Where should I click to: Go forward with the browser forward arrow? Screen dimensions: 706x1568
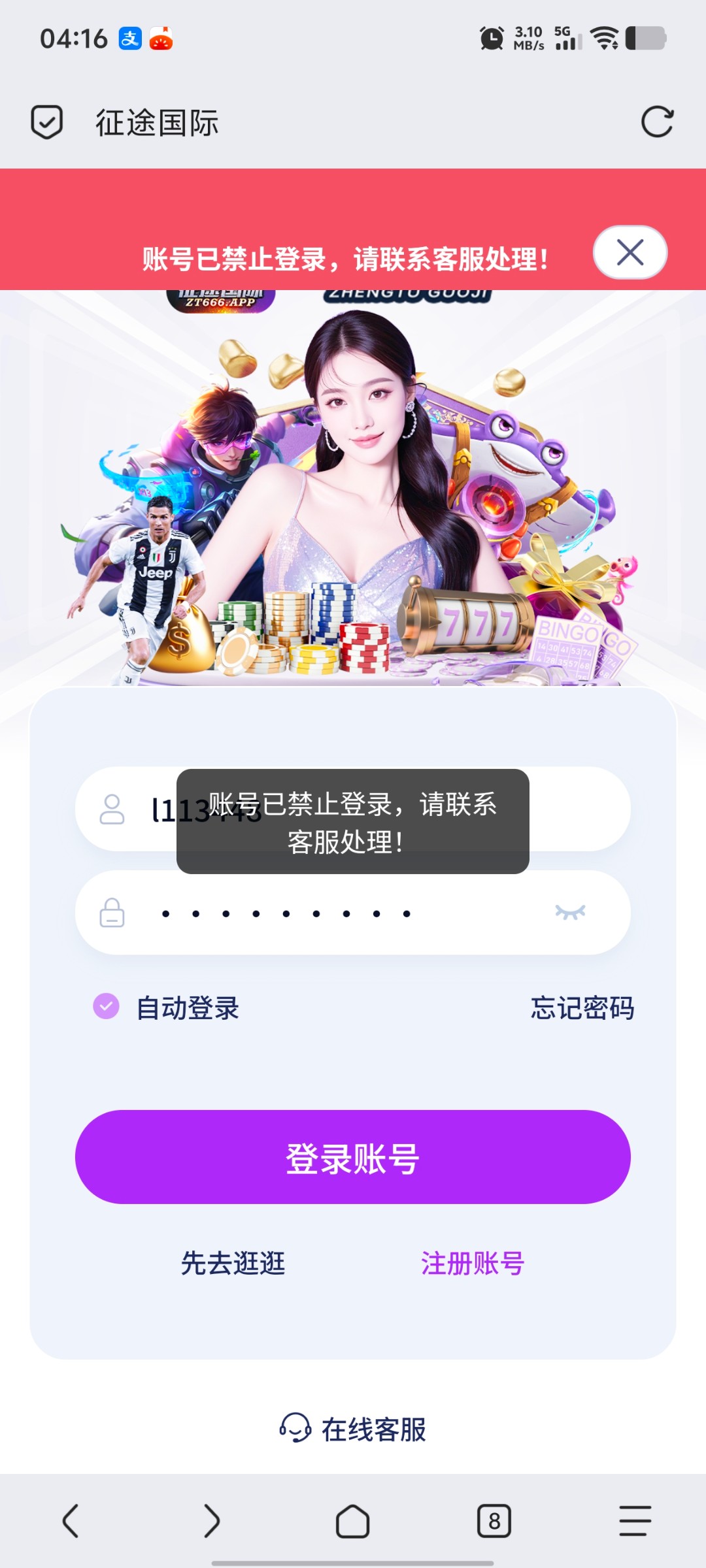pos(212,1521)
